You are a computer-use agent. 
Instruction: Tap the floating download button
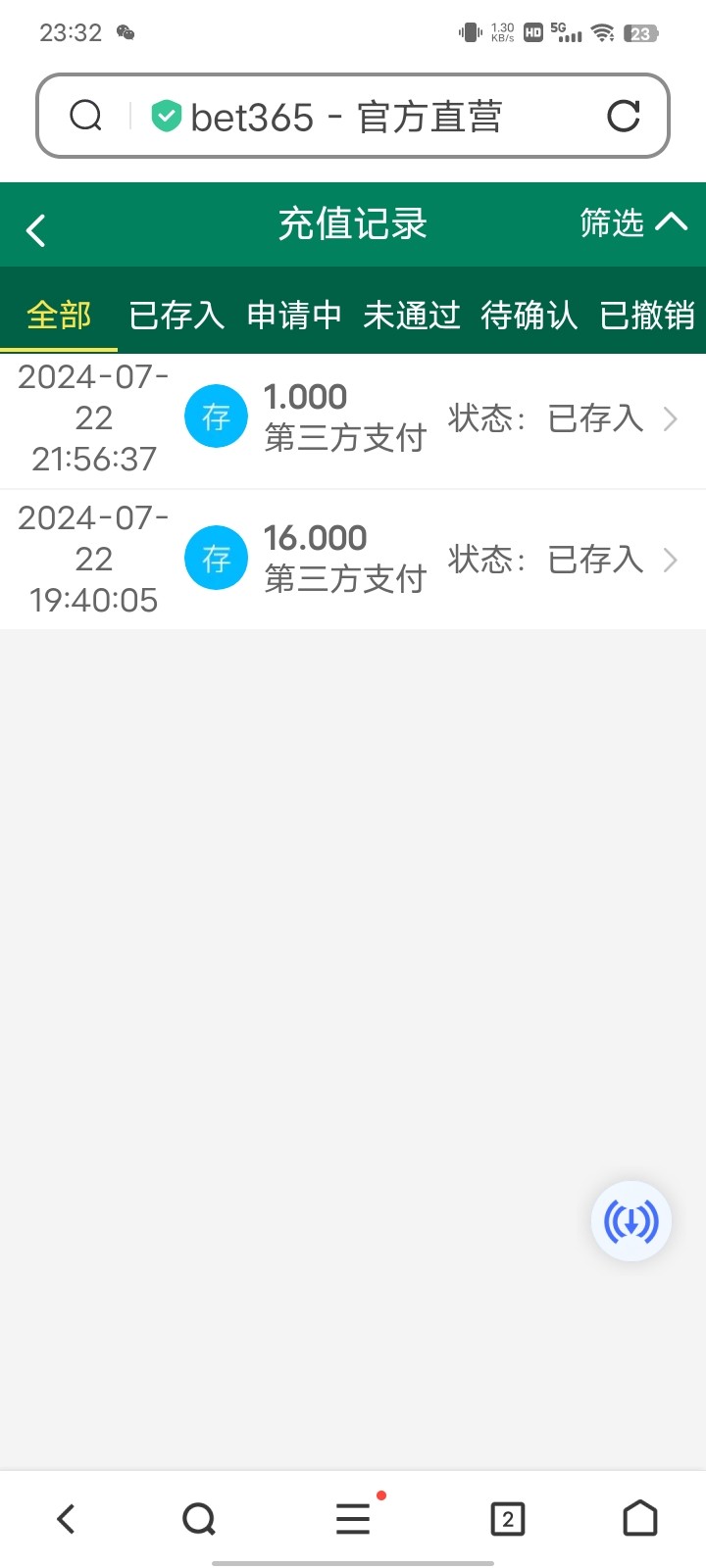(631, 1221)
